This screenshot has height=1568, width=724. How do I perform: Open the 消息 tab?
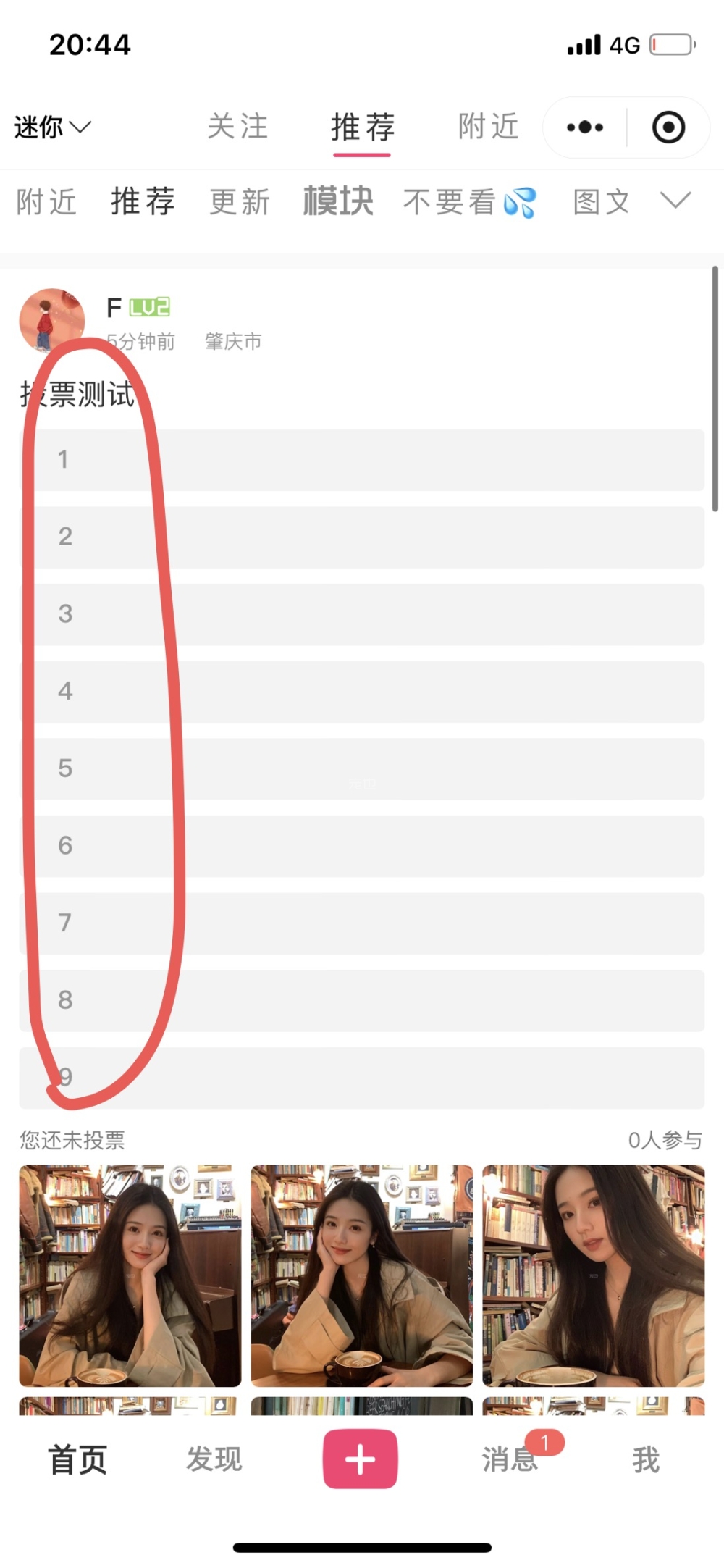510,1459
